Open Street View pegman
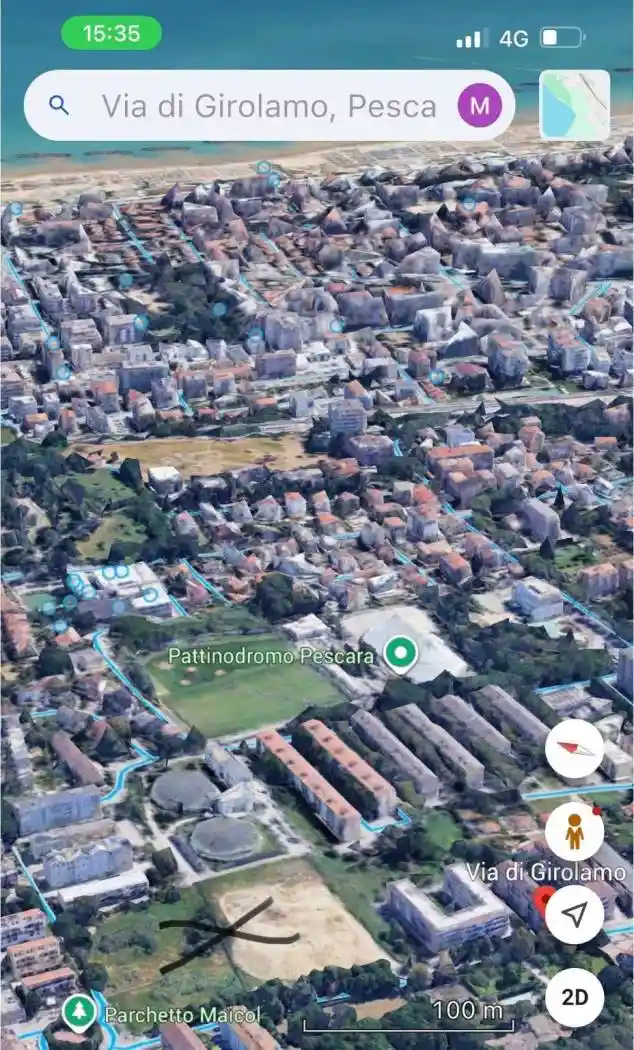The image size is (634, 1050). click(574, 832)
